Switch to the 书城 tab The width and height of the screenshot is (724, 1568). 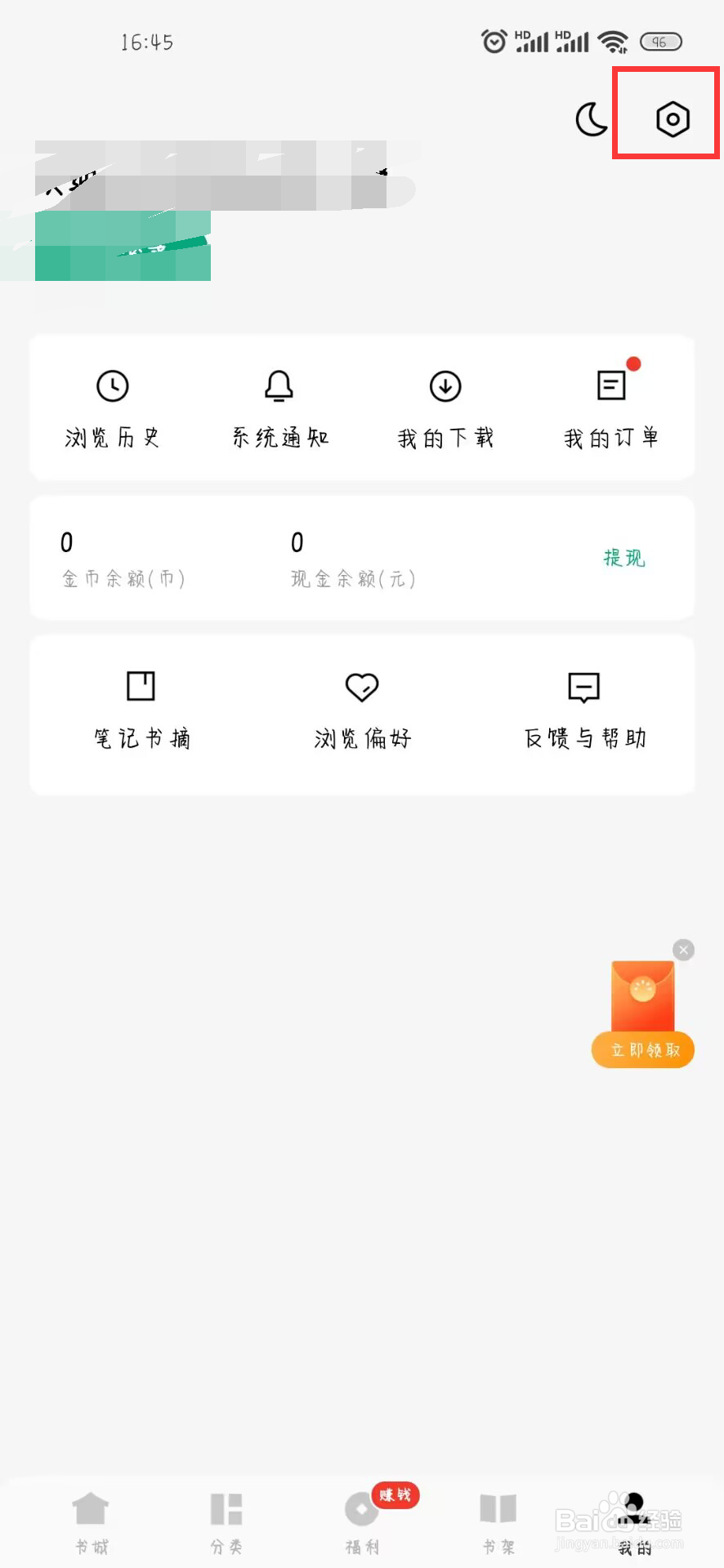pos(91,1521)
